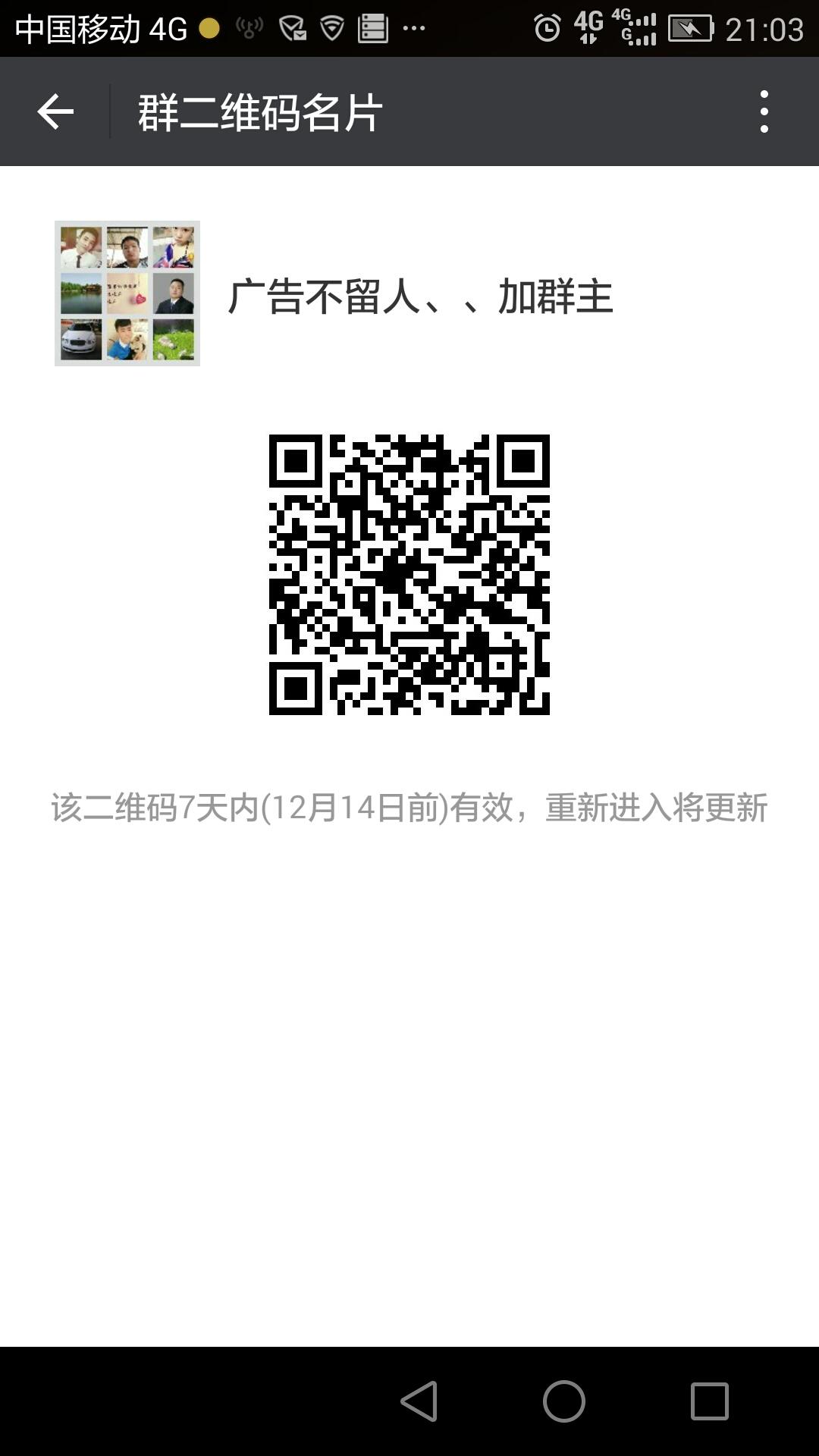Tap the system home button
This screenshot has width=819, height=1456.
click(x=563, y=1401)
